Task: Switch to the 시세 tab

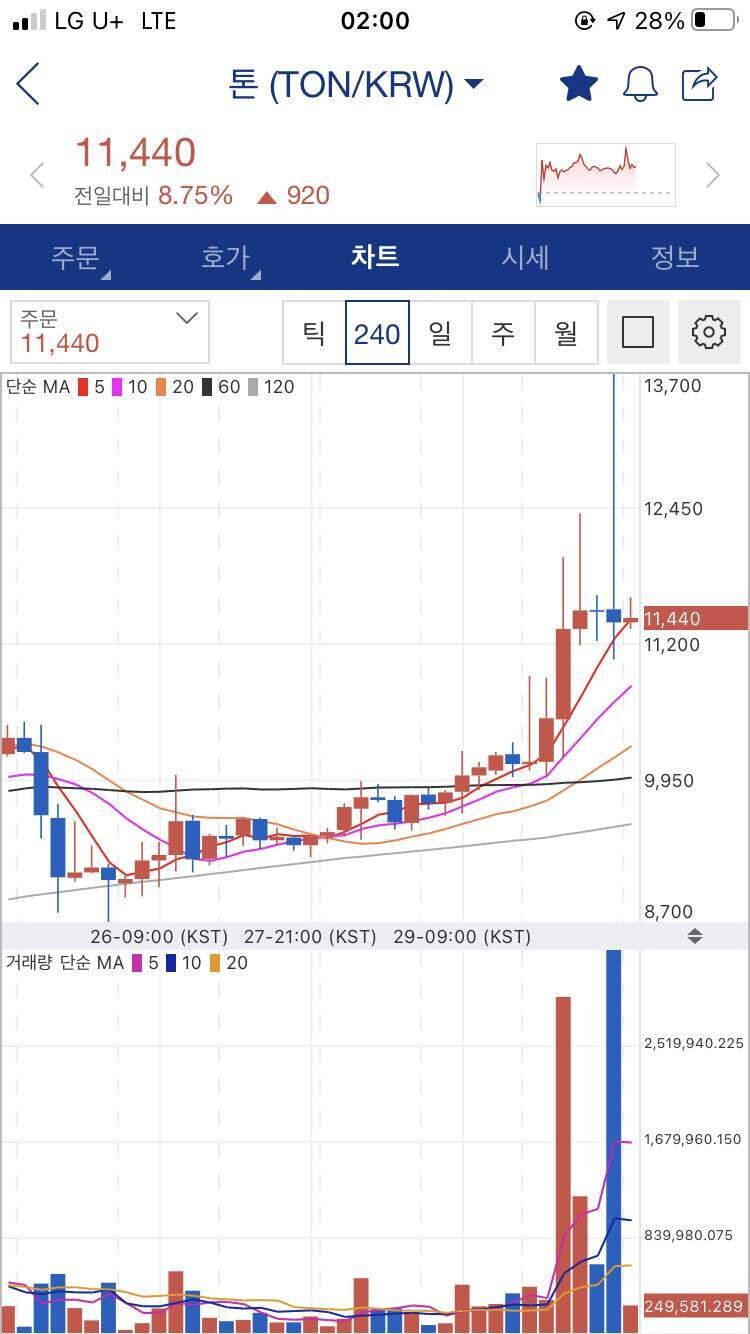Action: (525, 257)
